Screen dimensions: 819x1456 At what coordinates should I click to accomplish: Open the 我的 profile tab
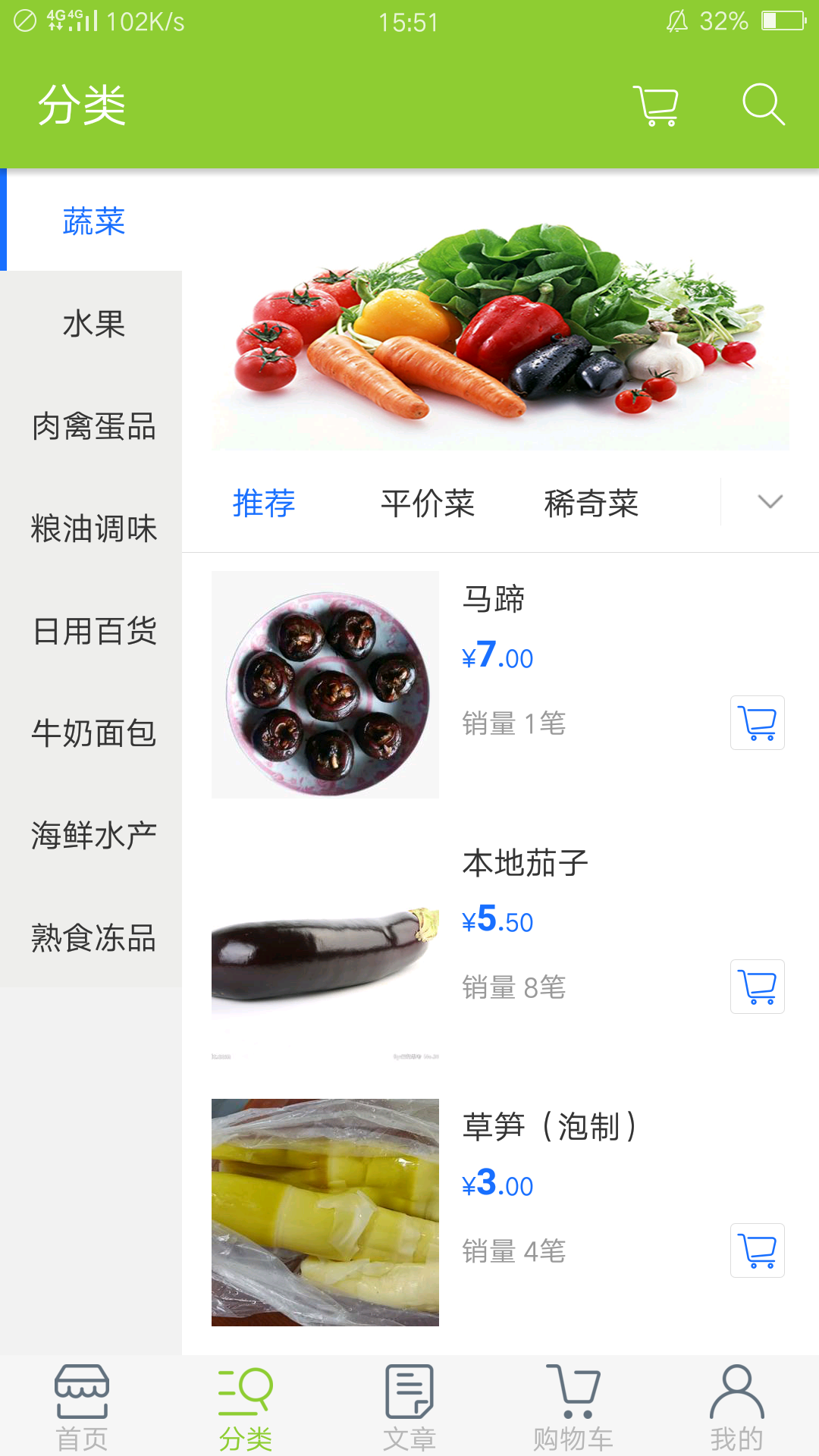coord(736,1407)
